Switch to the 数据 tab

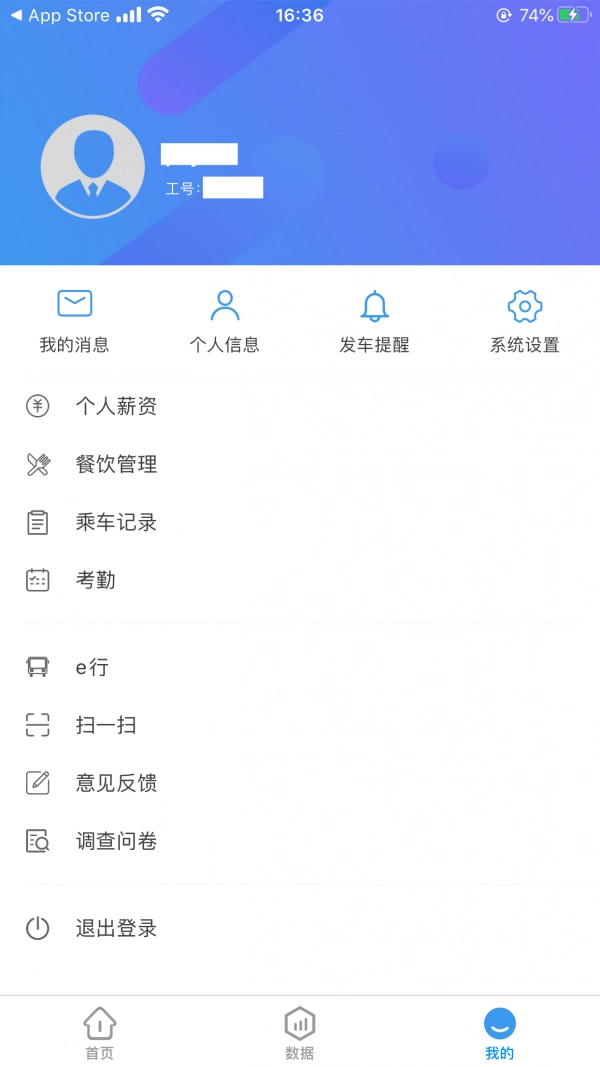(299, 1033)
